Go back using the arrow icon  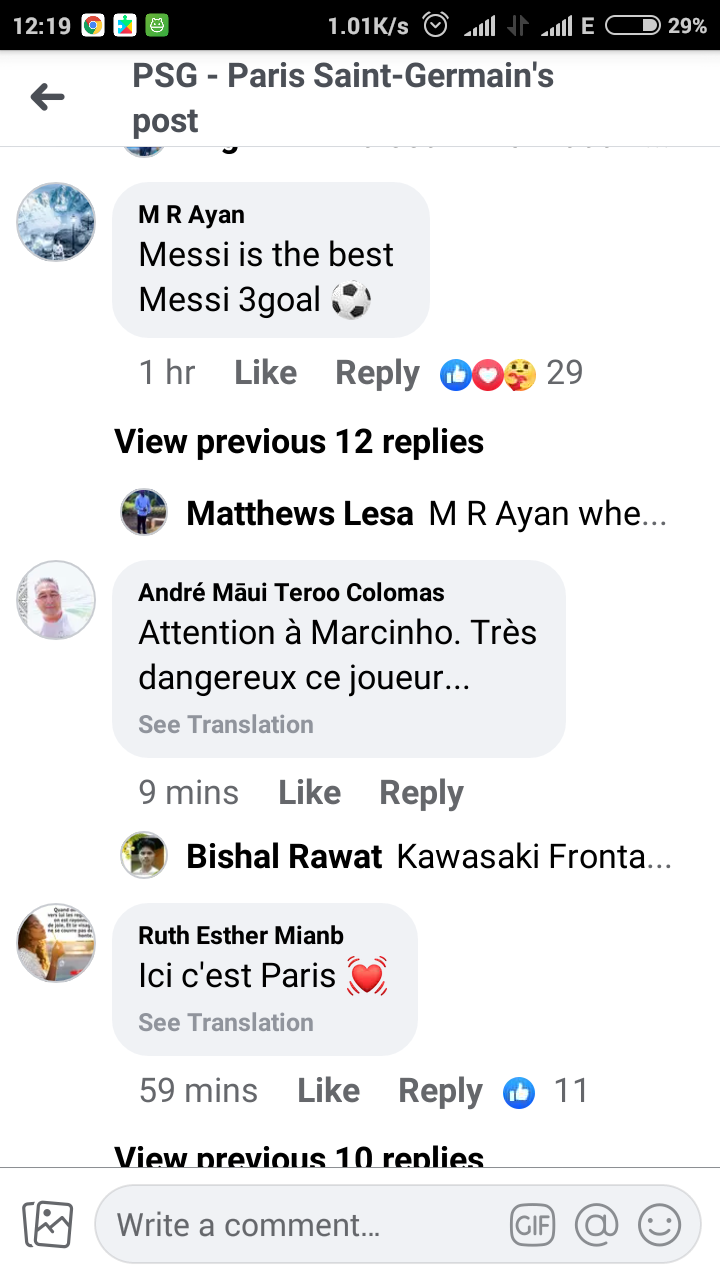47,97
